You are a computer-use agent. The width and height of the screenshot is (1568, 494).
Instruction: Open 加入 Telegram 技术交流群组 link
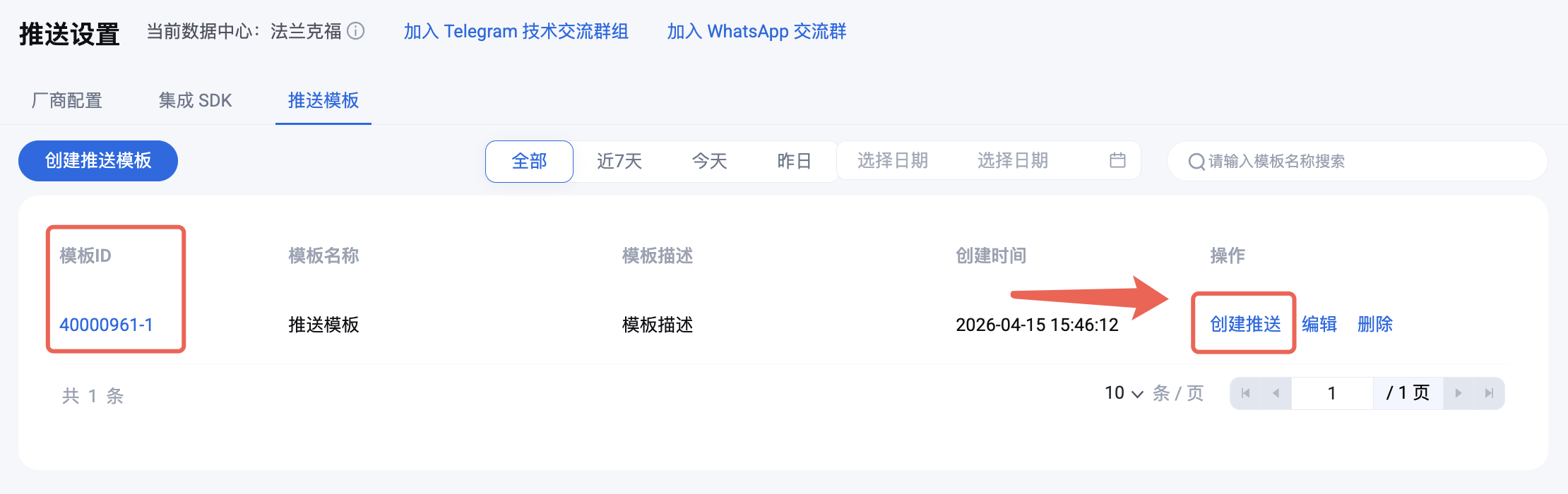(516, 32)
